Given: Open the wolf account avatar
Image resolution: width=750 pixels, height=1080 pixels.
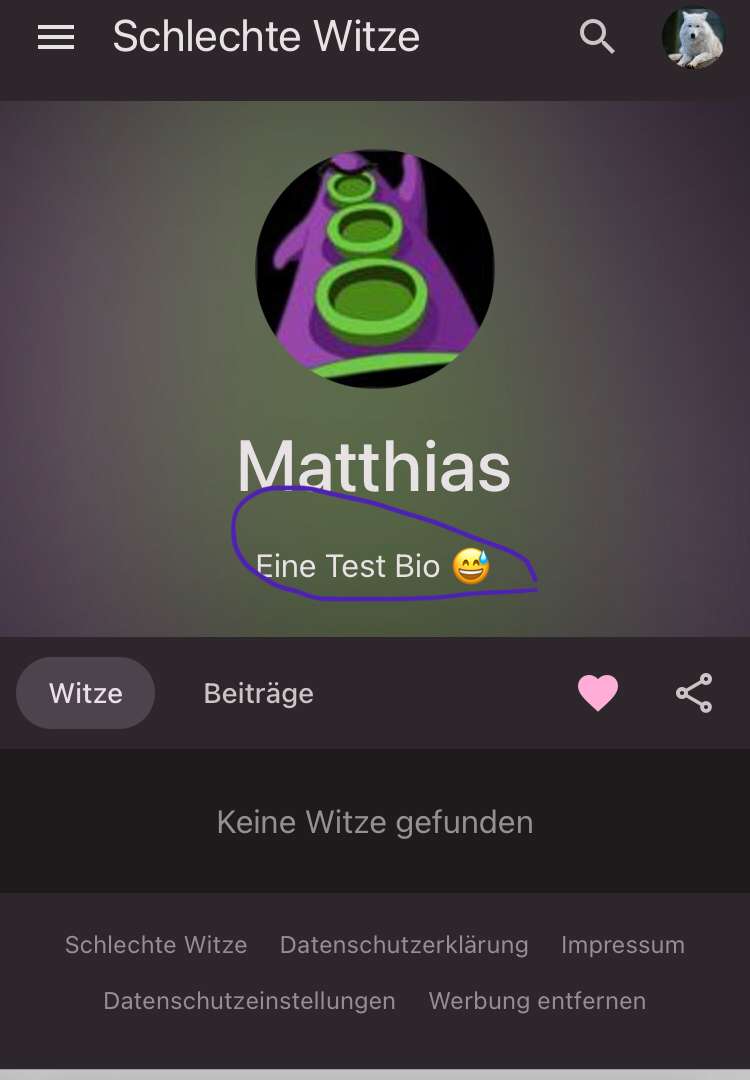Looking at the screenshot, I should 693,38.
